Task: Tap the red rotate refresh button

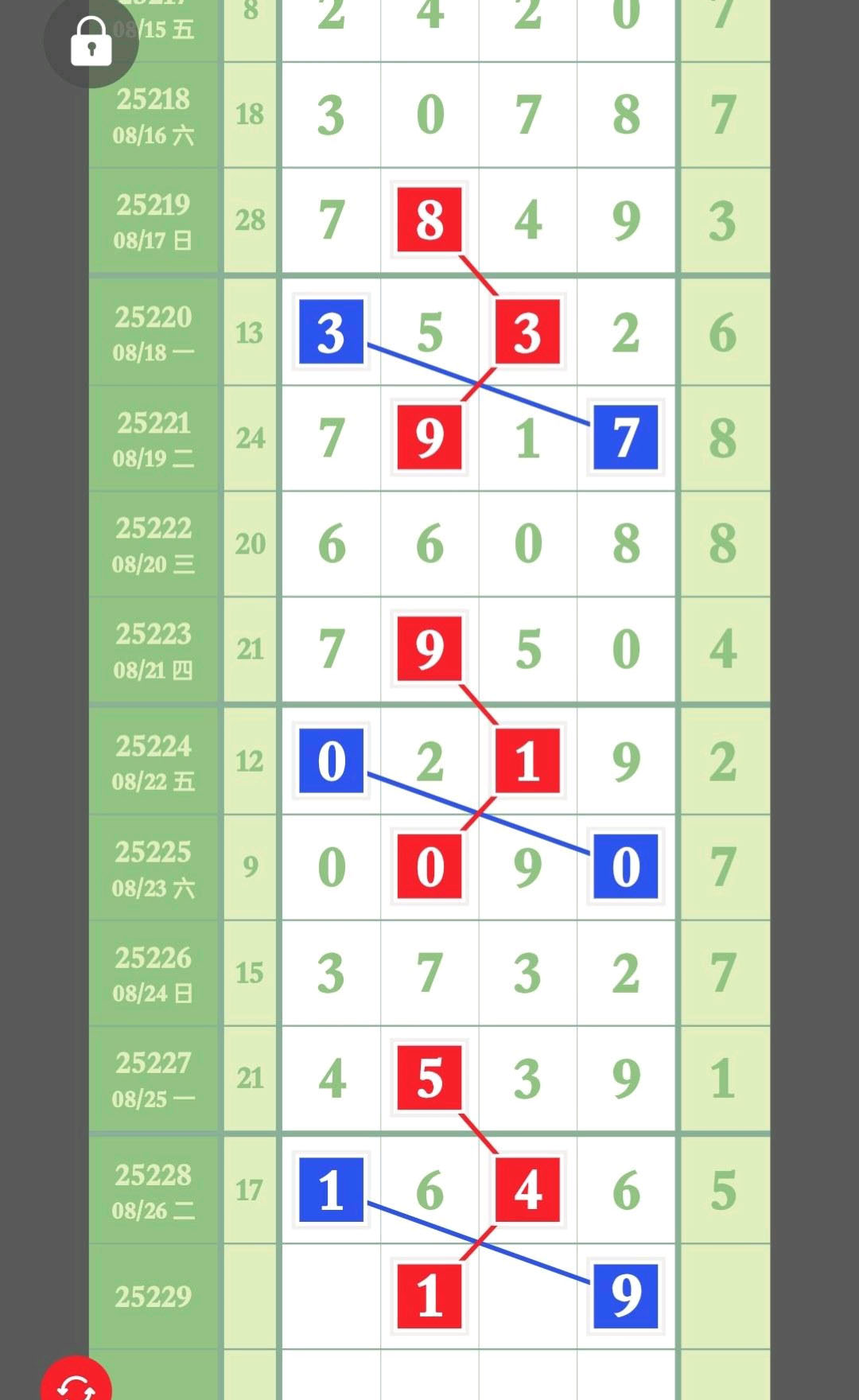Action: point(76,1381)
